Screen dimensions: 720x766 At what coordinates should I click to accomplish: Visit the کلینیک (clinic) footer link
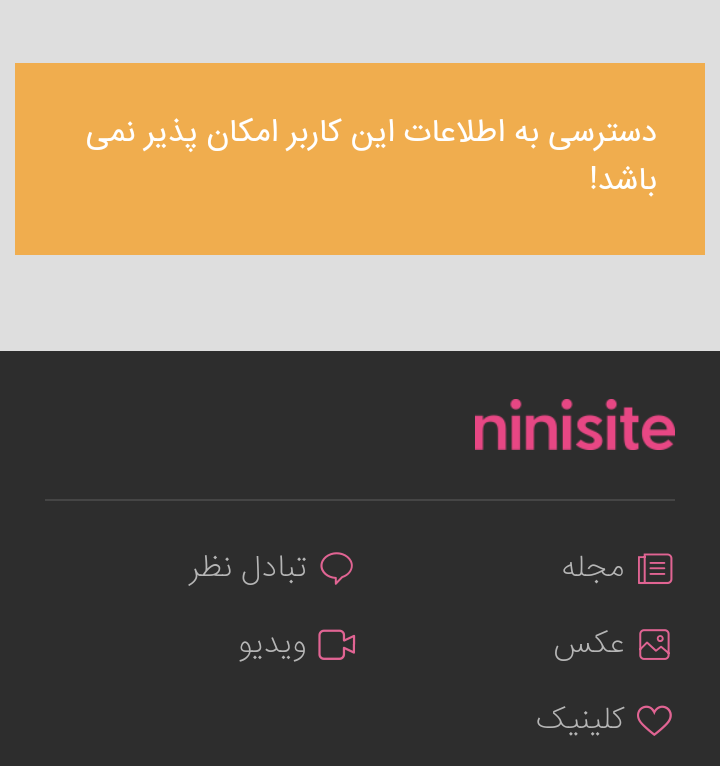tap(603, 719)
